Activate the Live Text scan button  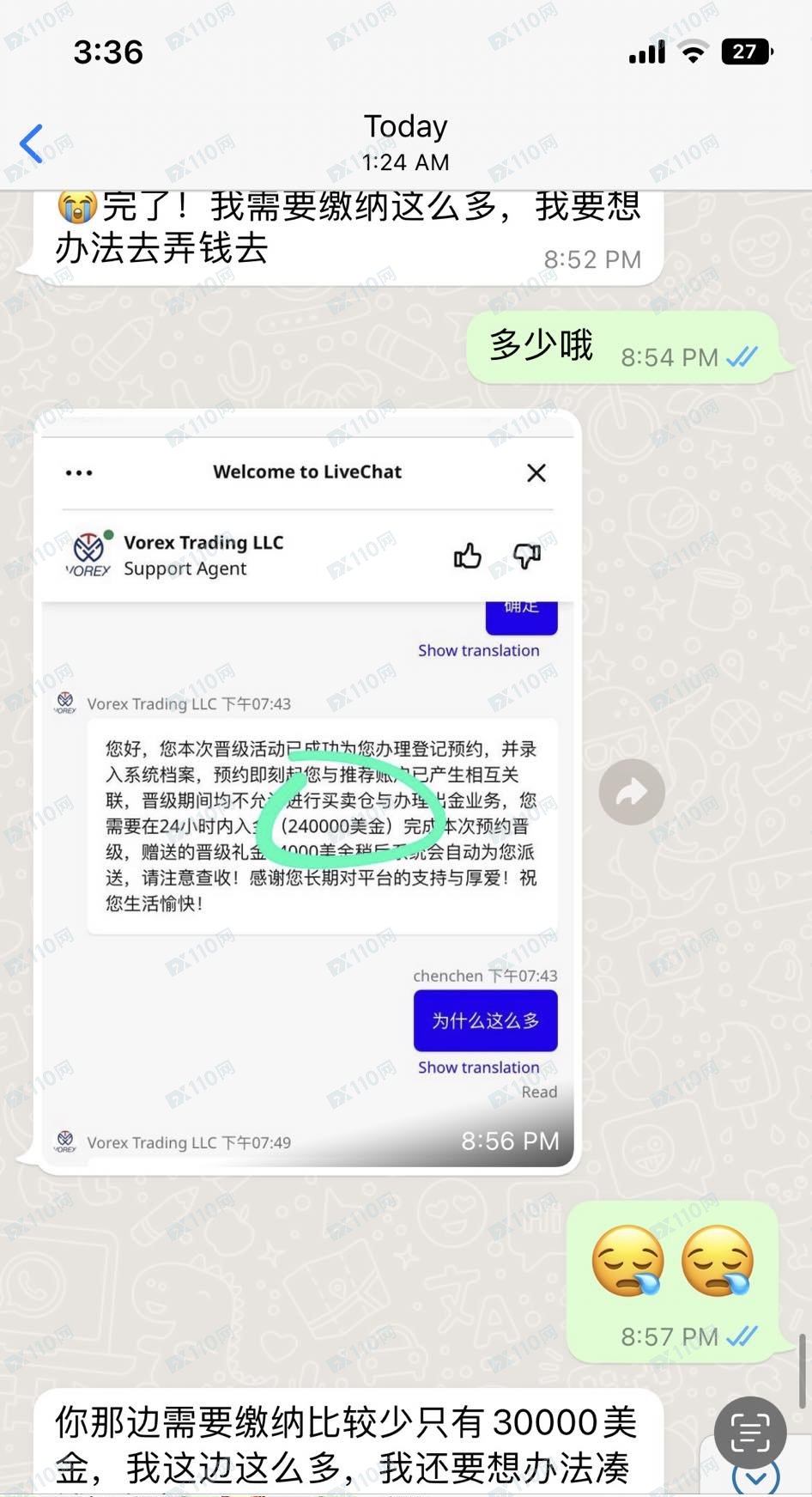(750, 1432)
